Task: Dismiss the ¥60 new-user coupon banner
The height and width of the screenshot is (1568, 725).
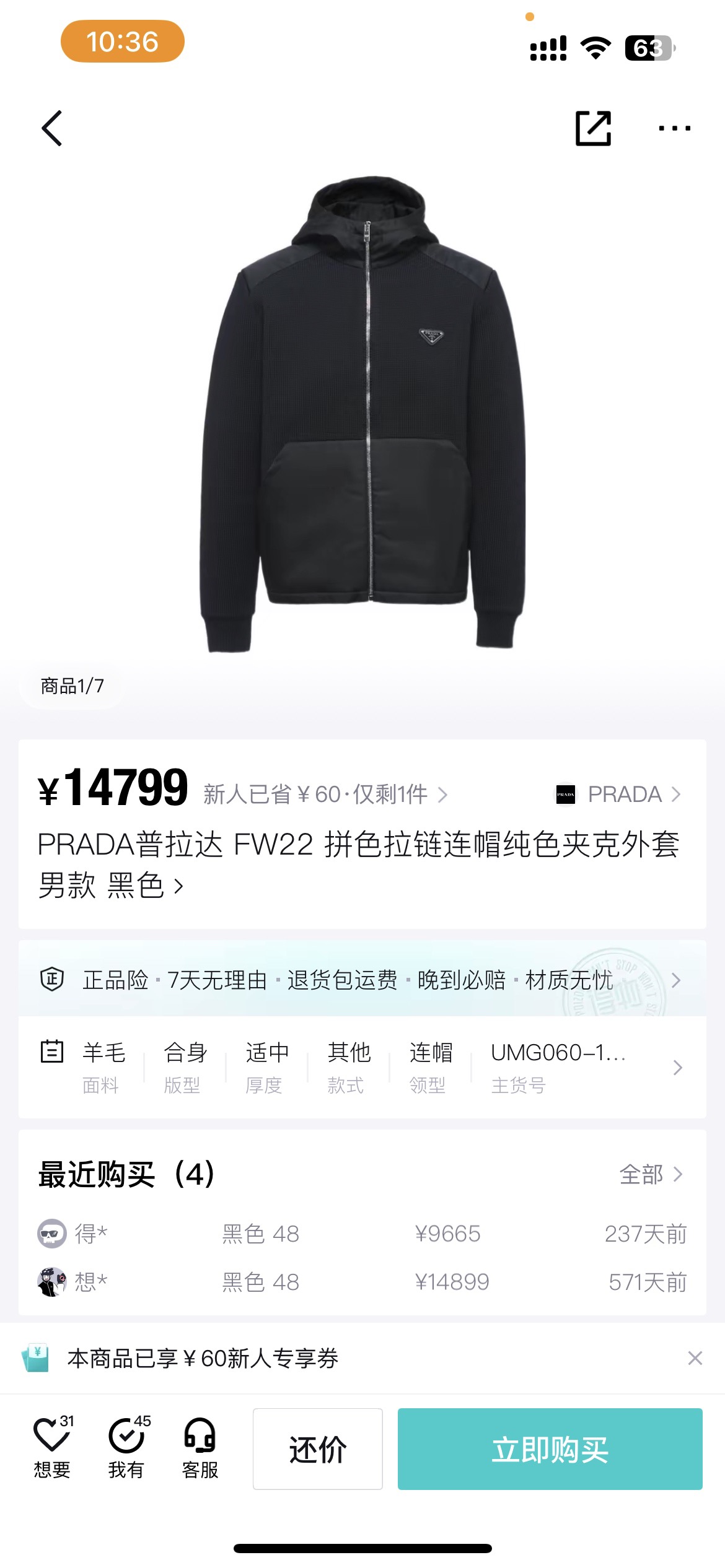Action: click(x=695, y=1358)
